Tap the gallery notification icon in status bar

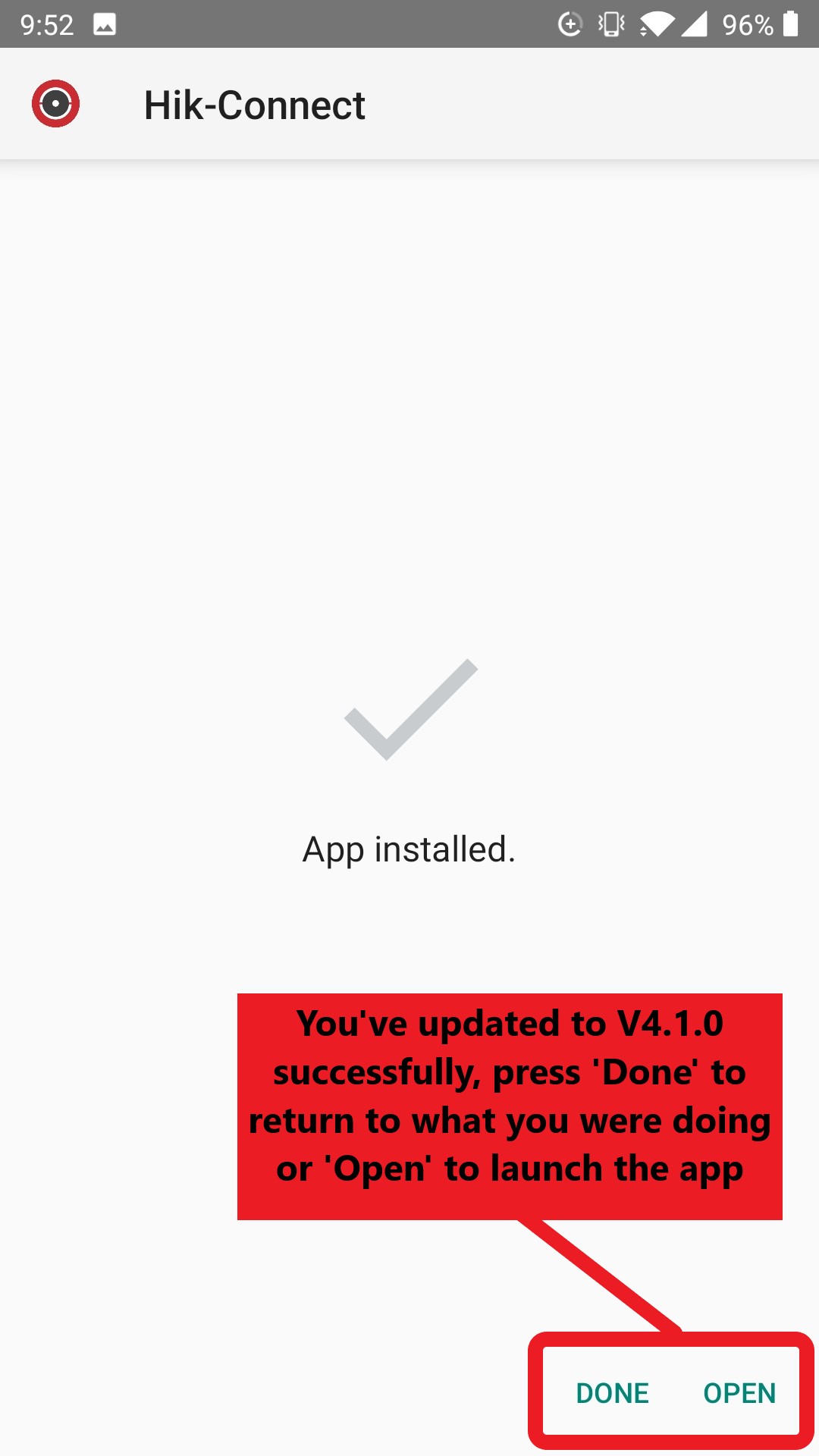click(x=104, y=25)
